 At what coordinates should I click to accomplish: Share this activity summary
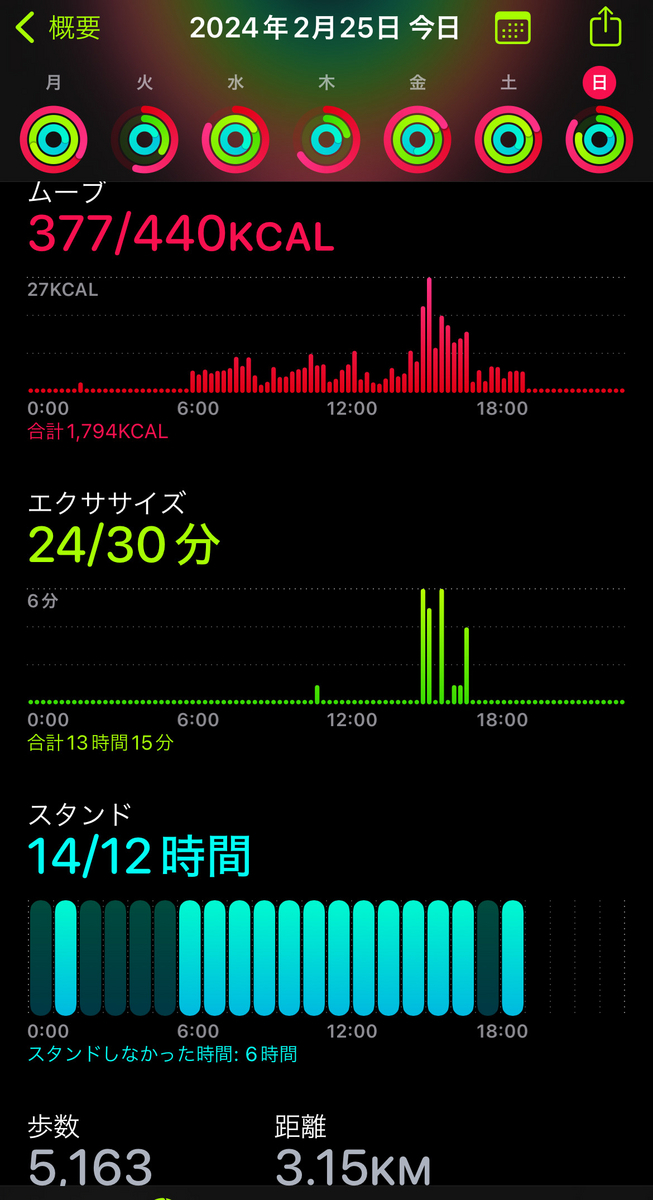(605, 26)
